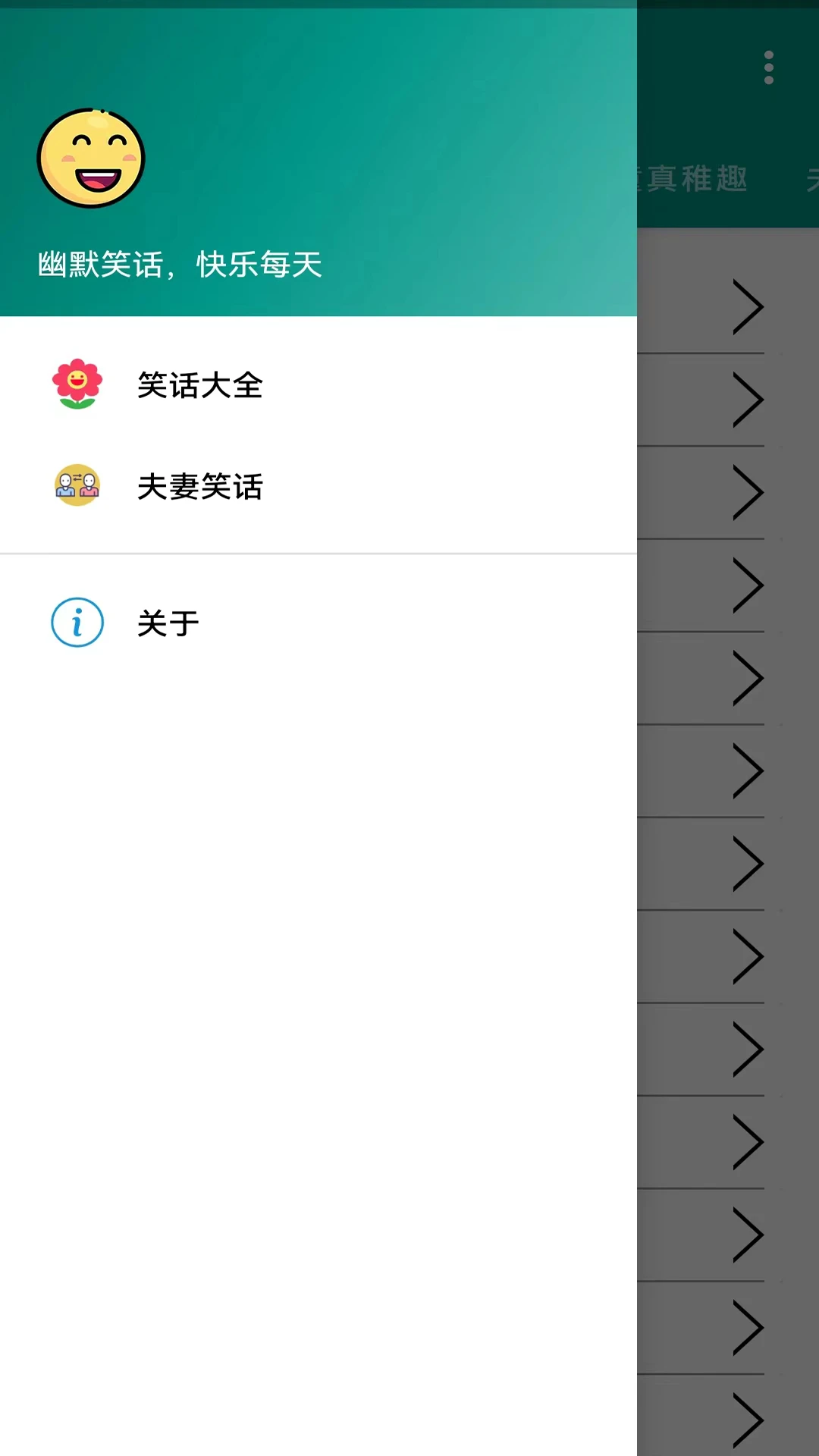Screen dimensions: 819x1456
Task: Expand the third joke via its arrow
Action: (747, 491)
